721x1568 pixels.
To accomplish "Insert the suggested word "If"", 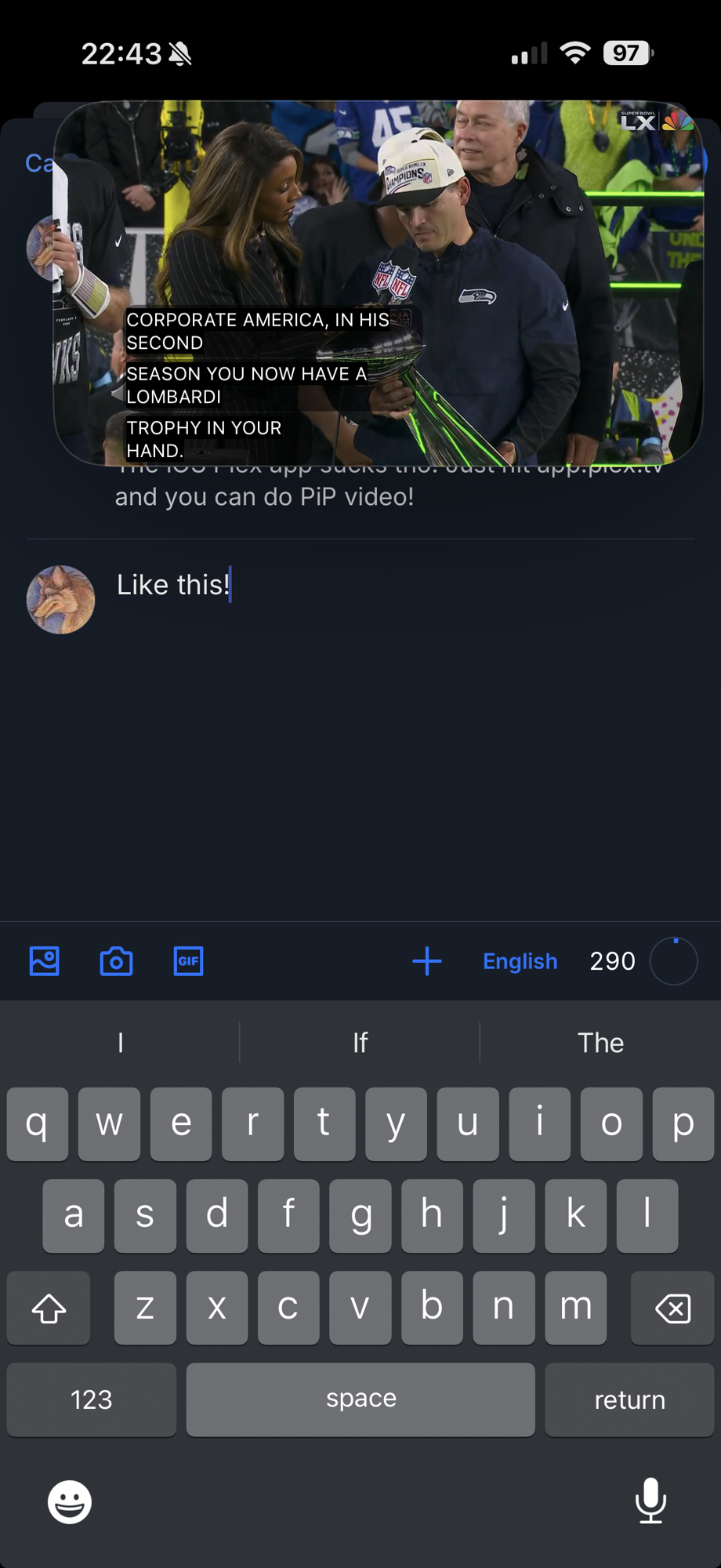I will click(x=360, y=1043).
